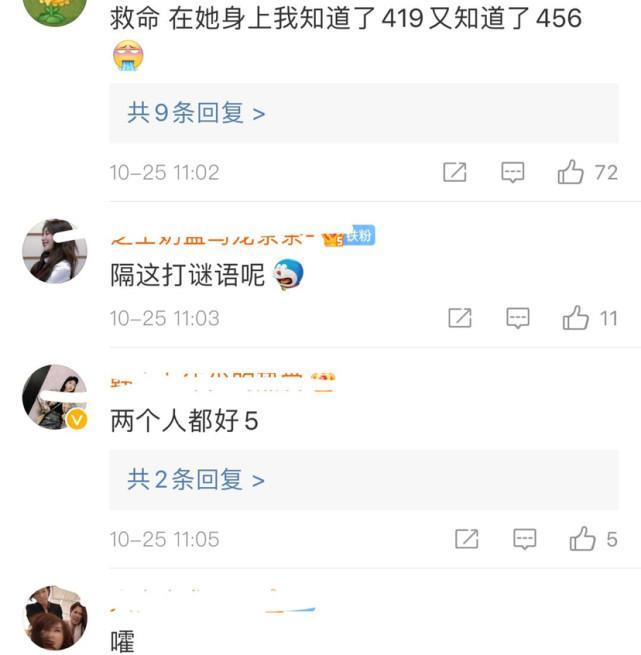Share the 10-25 11:02 comment
The image size is (641, 655).
[x=455, y=172]
